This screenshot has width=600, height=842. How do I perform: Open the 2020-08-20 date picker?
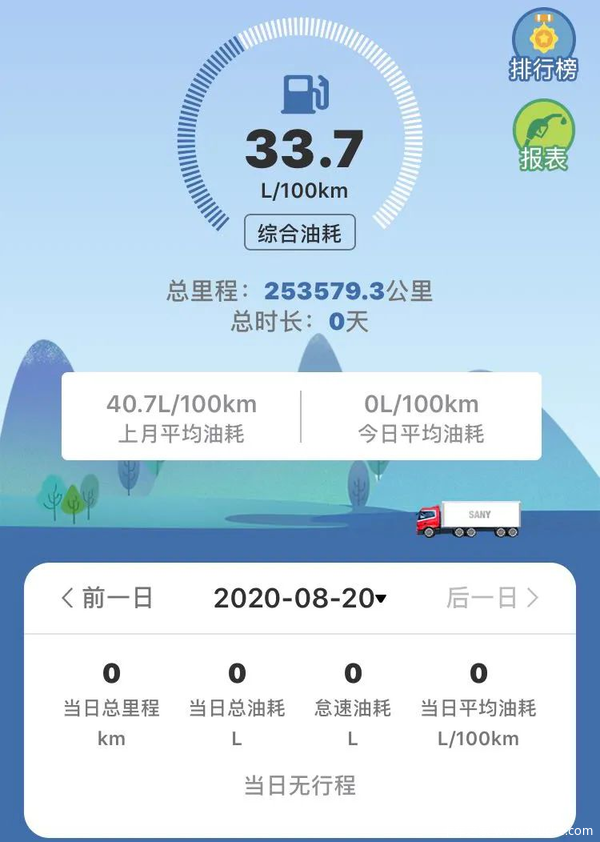pos(300,598)
